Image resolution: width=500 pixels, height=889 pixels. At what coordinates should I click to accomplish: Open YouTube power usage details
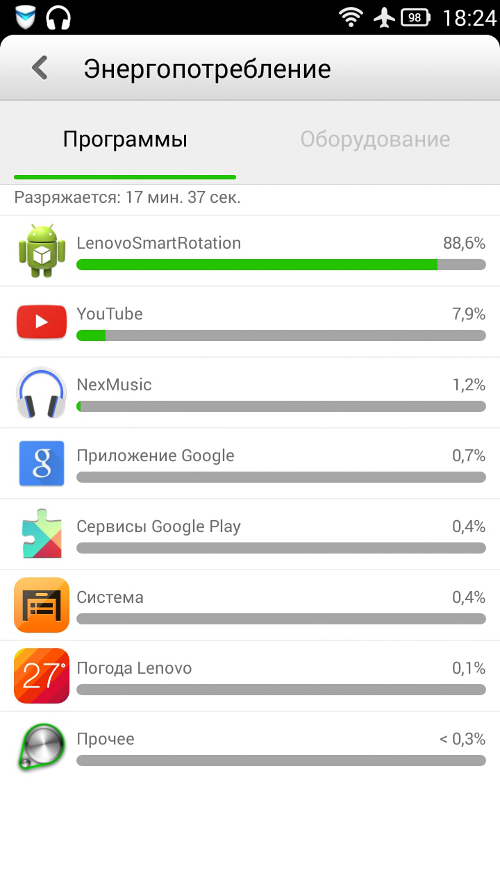250,322
